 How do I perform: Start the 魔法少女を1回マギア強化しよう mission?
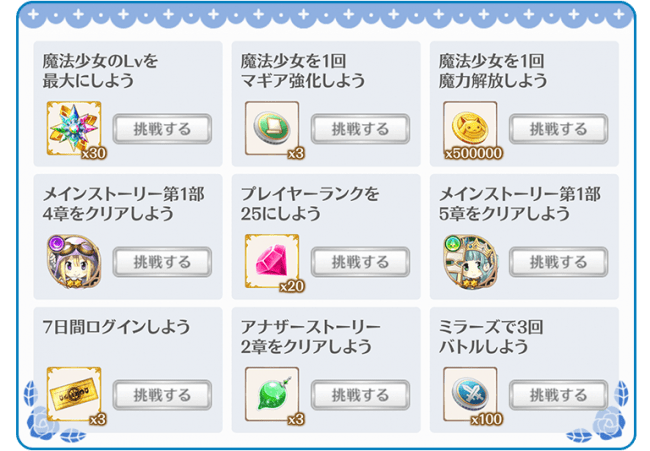coord(360,129)
